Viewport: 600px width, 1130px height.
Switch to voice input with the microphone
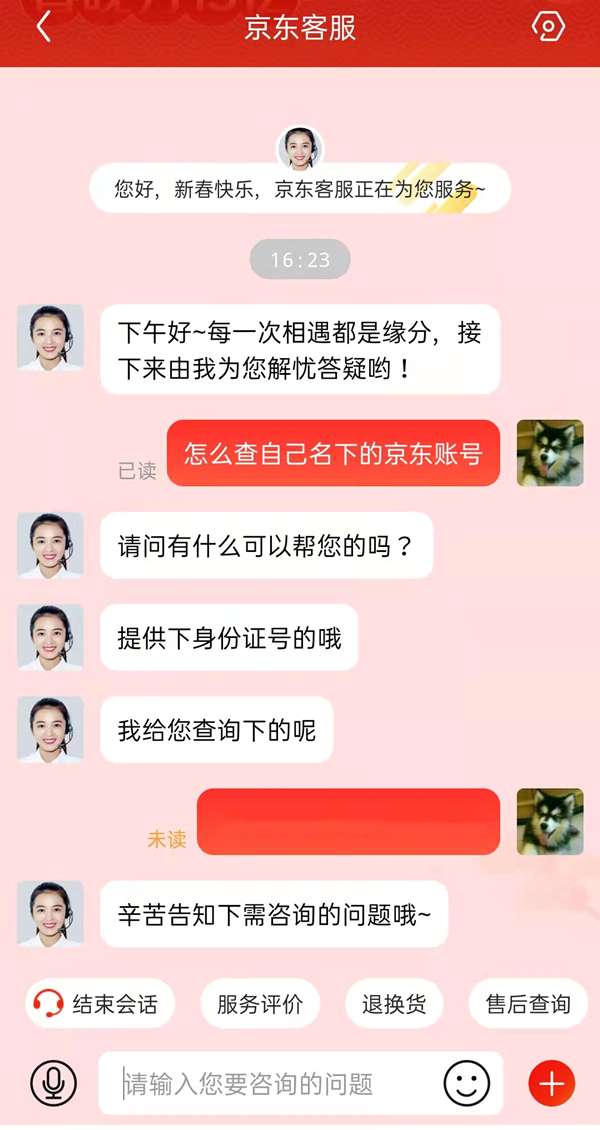pos(53,1083)
